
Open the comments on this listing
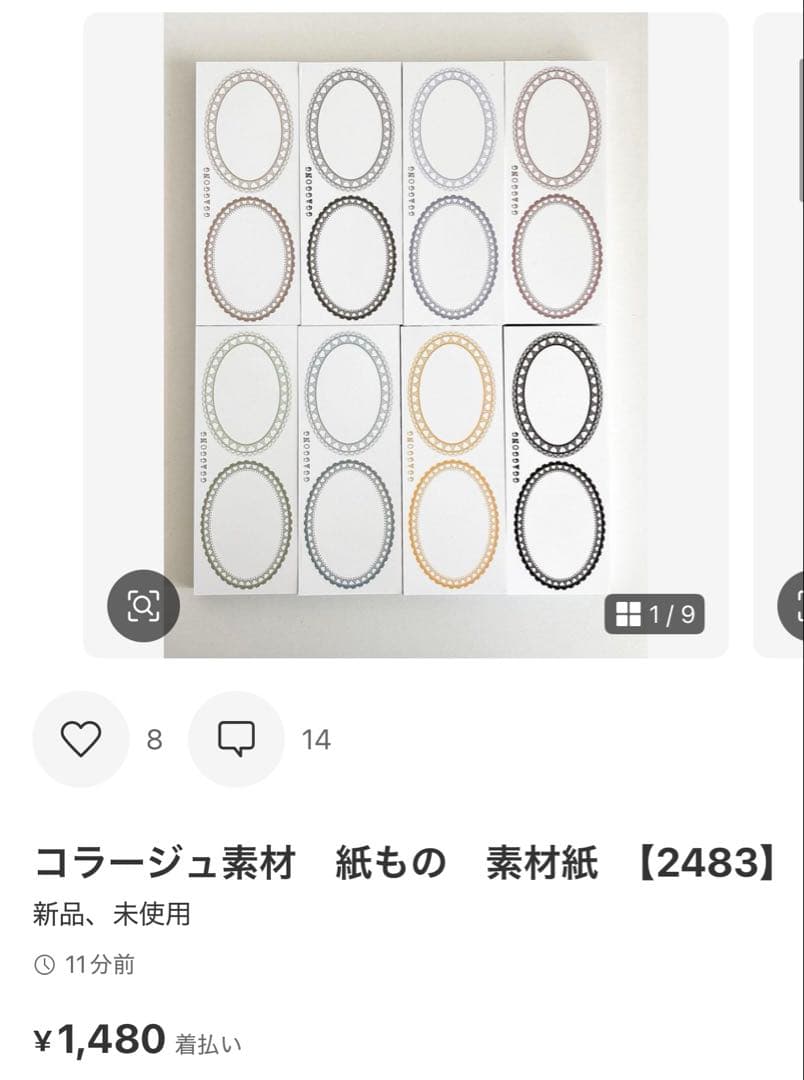click(x=237, y=739)
